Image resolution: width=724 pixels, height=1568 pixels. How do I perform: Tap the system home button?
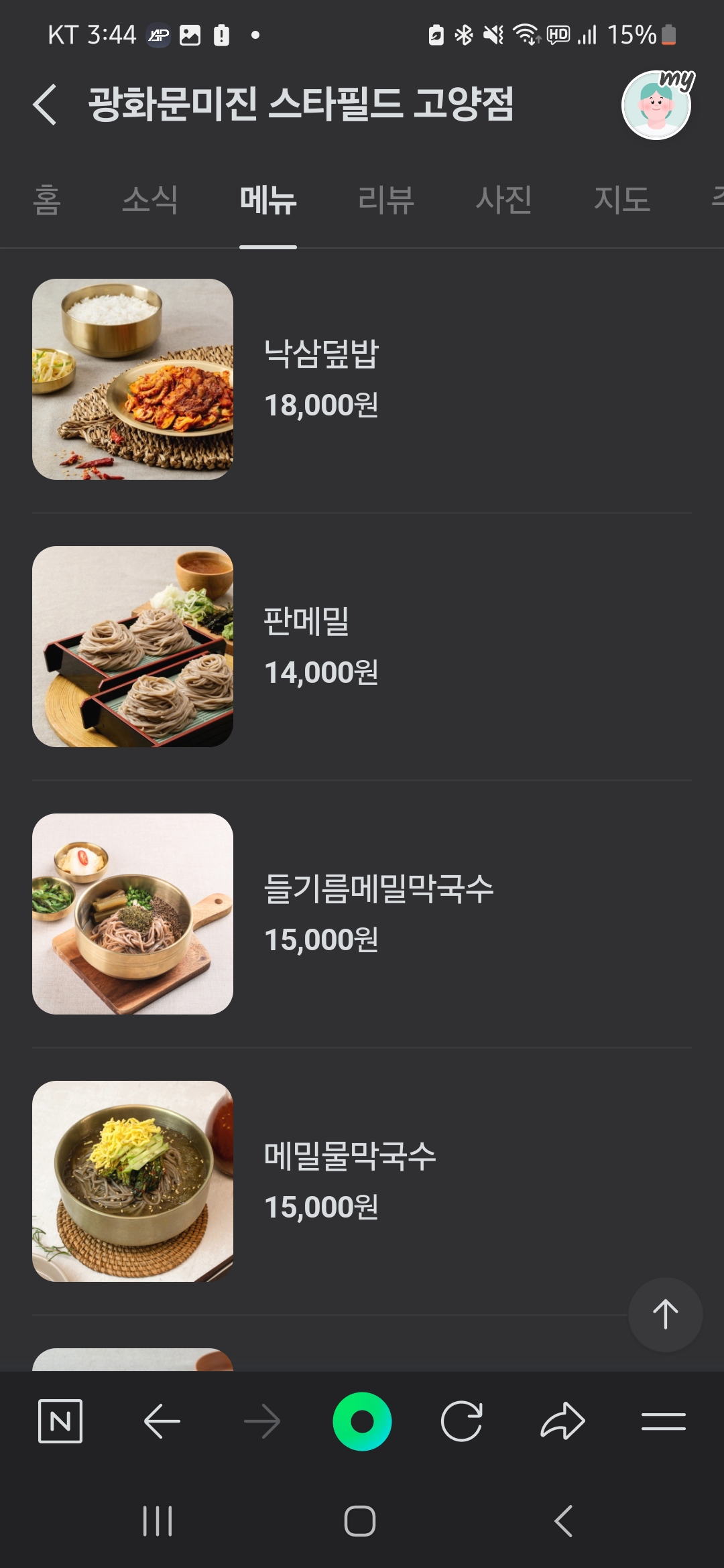(x=360, y=1521)
